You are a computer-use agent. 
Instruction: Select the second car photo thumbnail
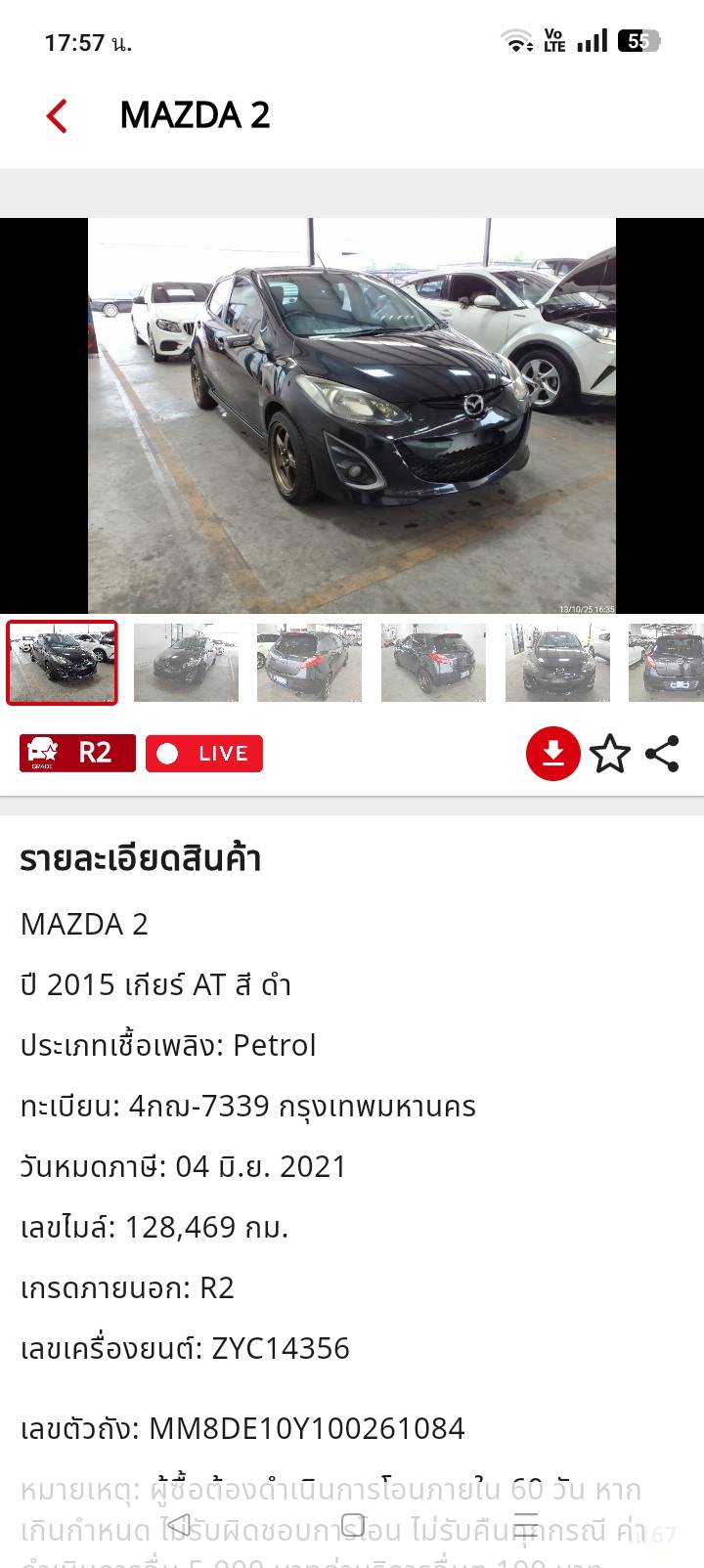pos(186,662)
